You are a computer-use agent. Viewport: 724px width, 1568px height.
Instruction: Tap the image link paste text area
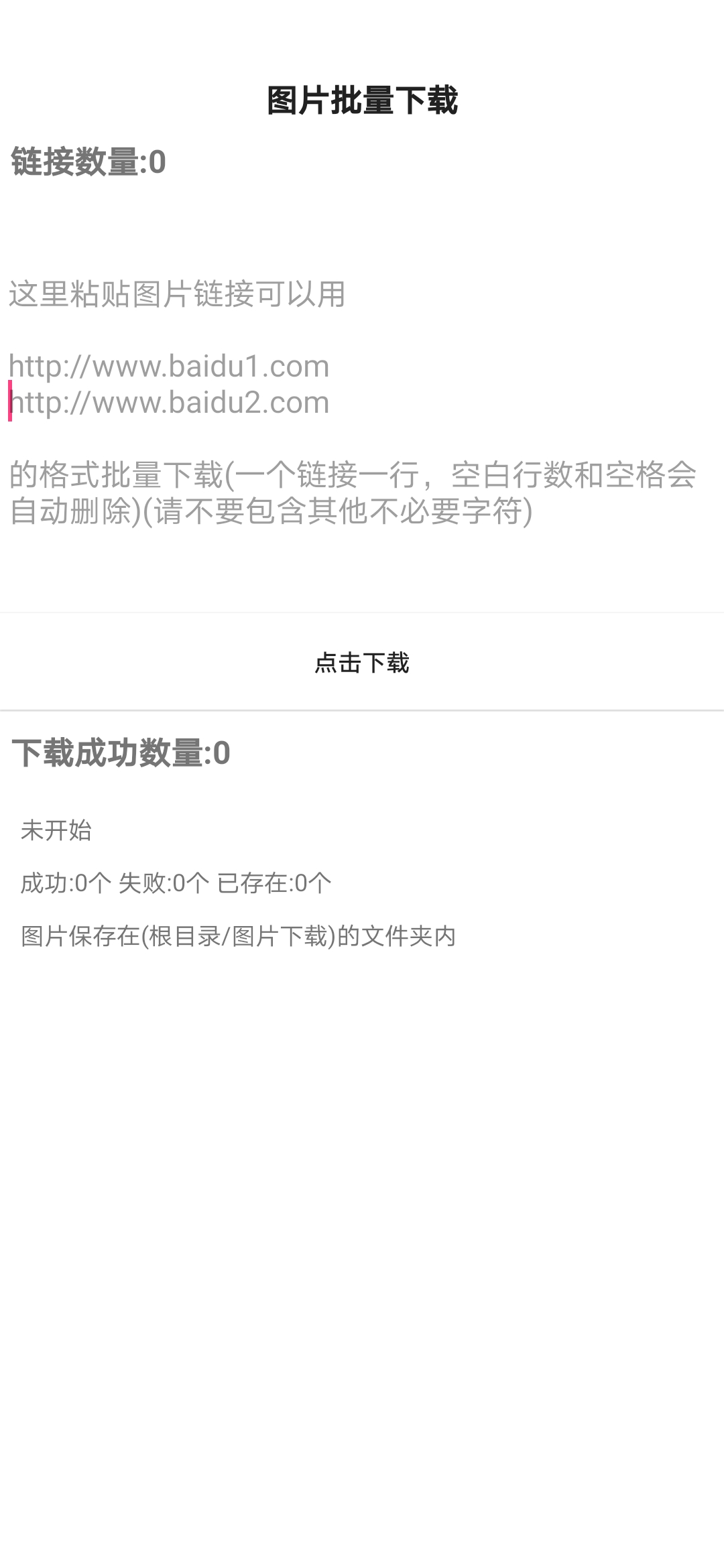362,402
